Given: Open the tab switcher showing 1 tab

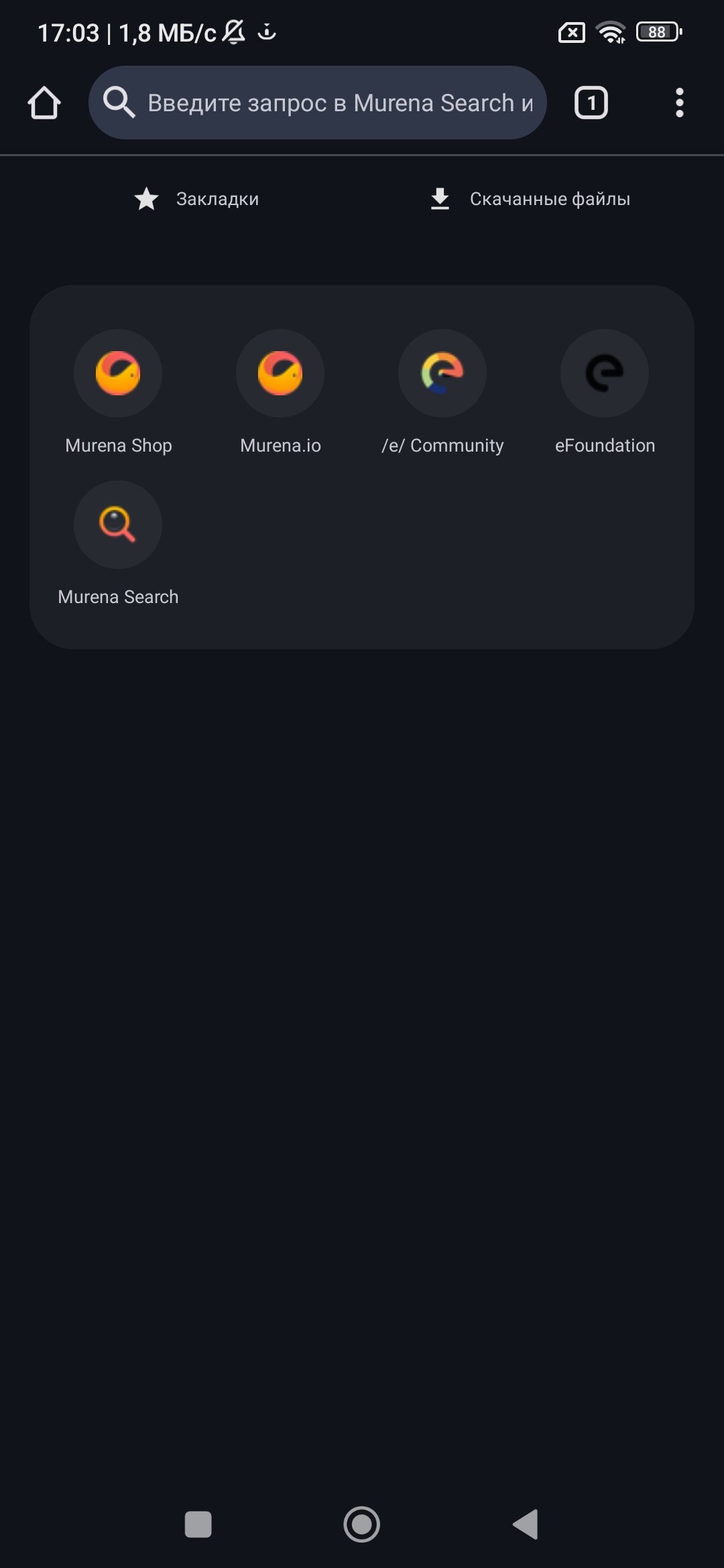Looking at the screenshot, I should 591,103.
